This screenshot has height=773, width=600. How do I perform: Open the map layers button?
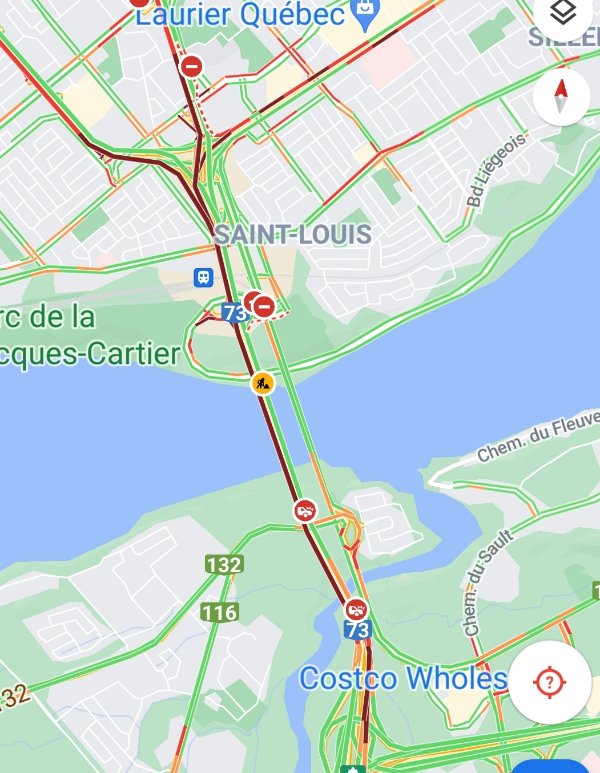click(563, 14)
